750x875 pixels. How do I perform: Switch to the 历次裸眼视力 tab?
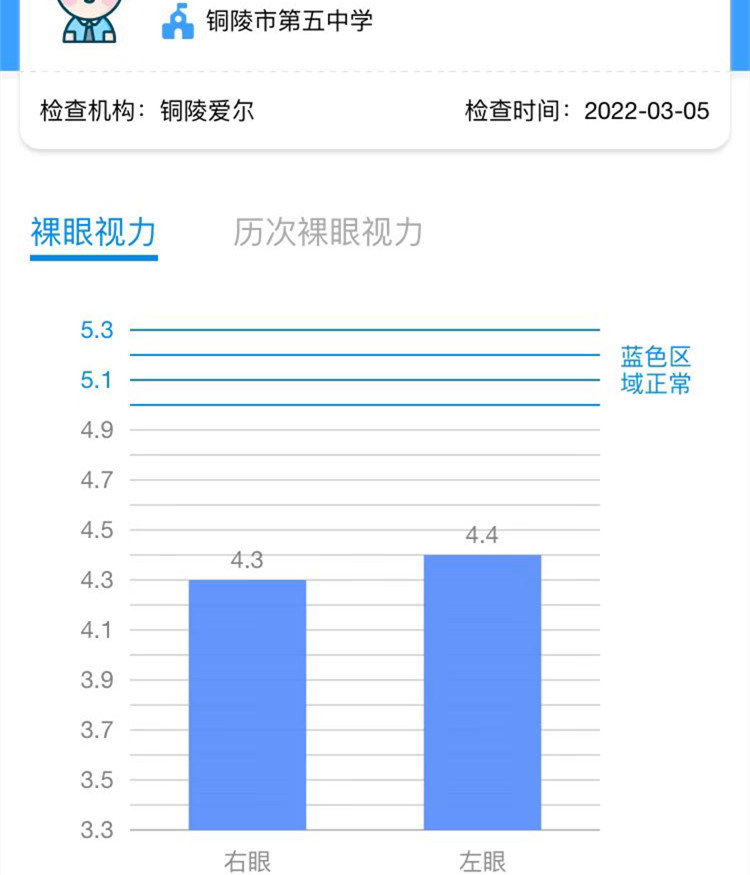[x=328, y=232]
